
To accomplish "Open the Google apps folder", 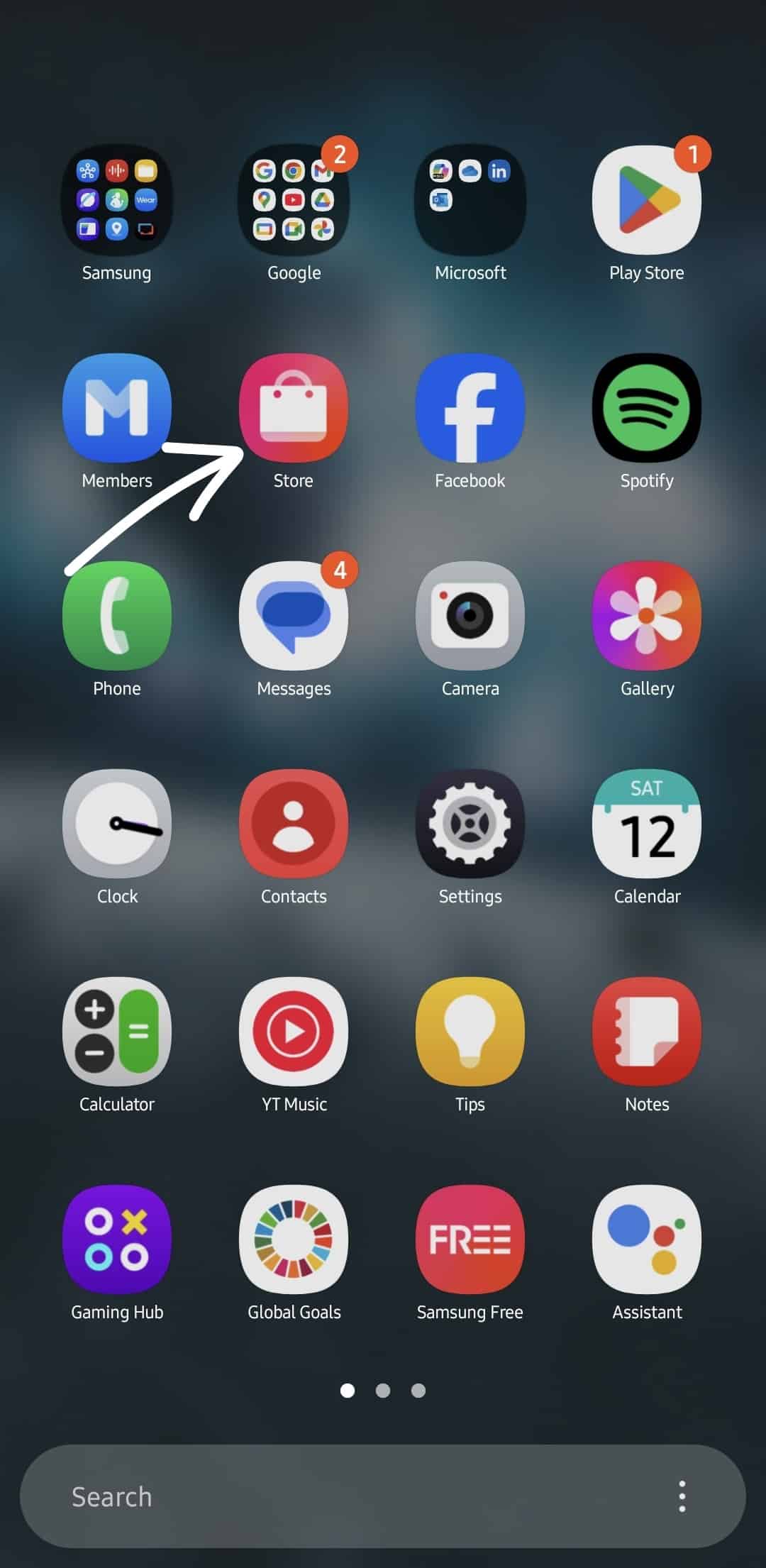I will pyautogui.click(x=294, y=200).
